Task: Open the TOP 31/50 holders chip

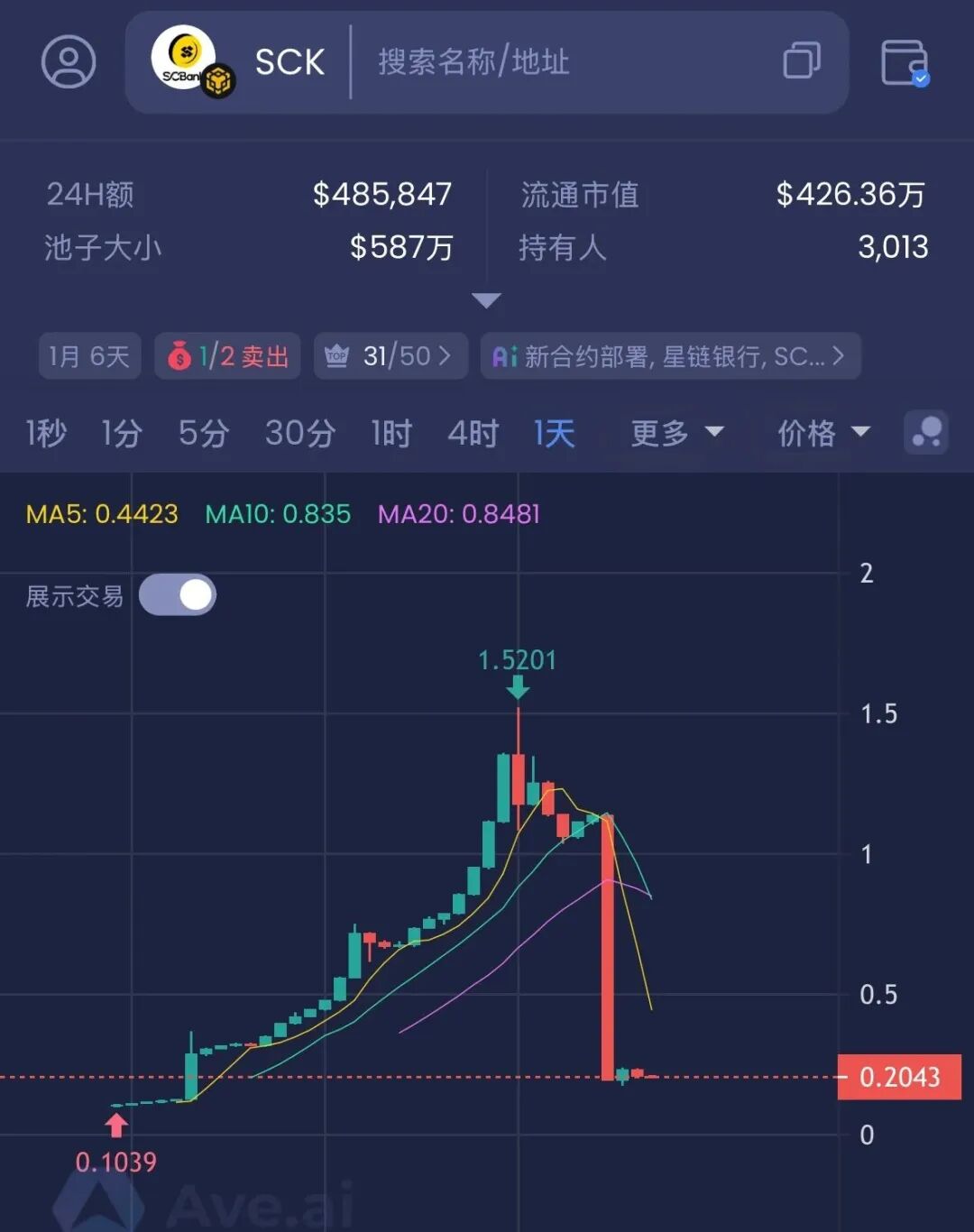Action: pos(391,356)
